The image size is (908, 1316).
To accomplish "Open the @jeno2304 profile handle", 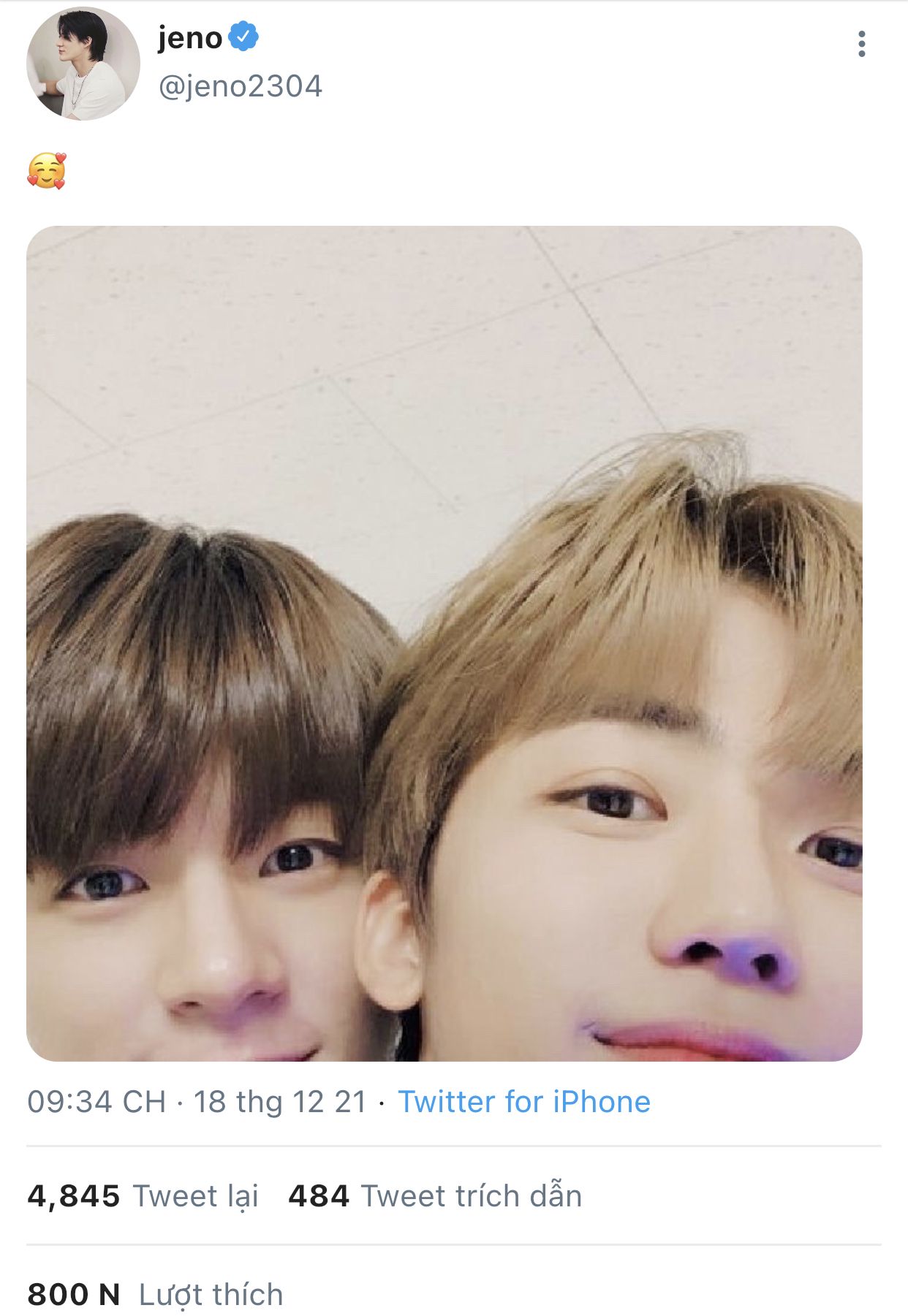I will (x=240, y=86).
